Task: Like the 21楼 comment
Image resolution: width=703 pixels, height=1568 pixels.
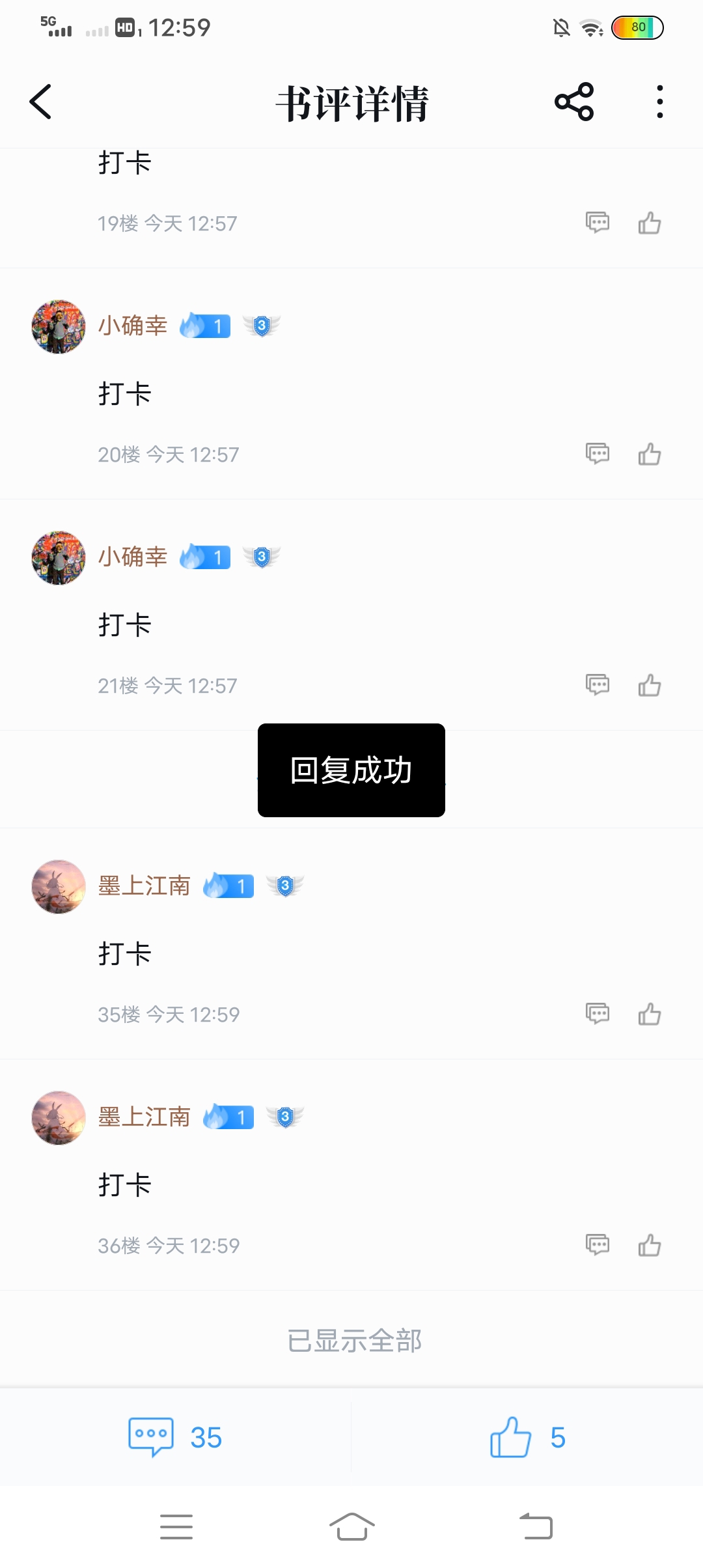Action: 650,685
